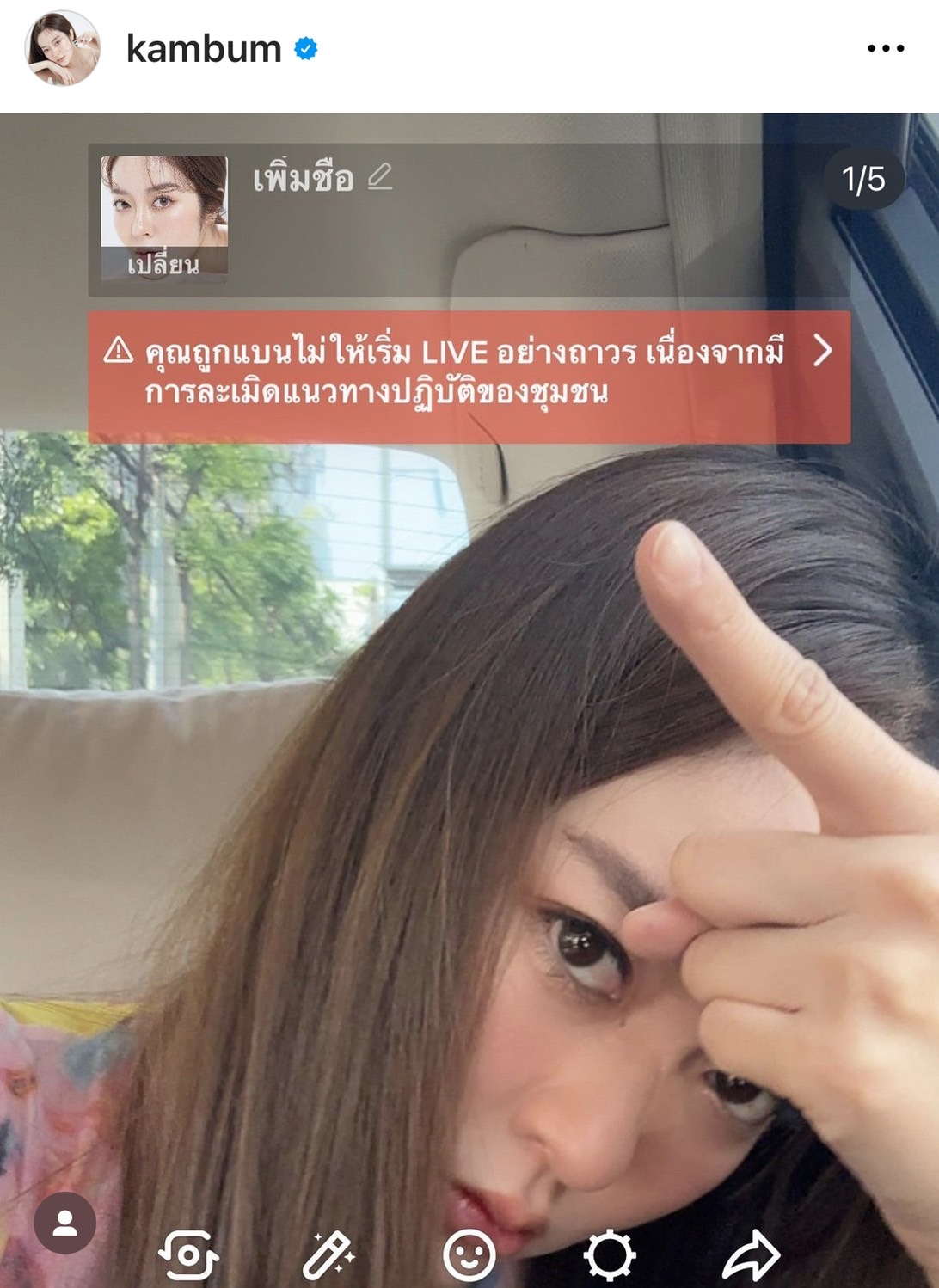Tap the blue verified badge beside kambum
Image resolution: width=939 pixels, height=1288 pixels.
(305, 50)
